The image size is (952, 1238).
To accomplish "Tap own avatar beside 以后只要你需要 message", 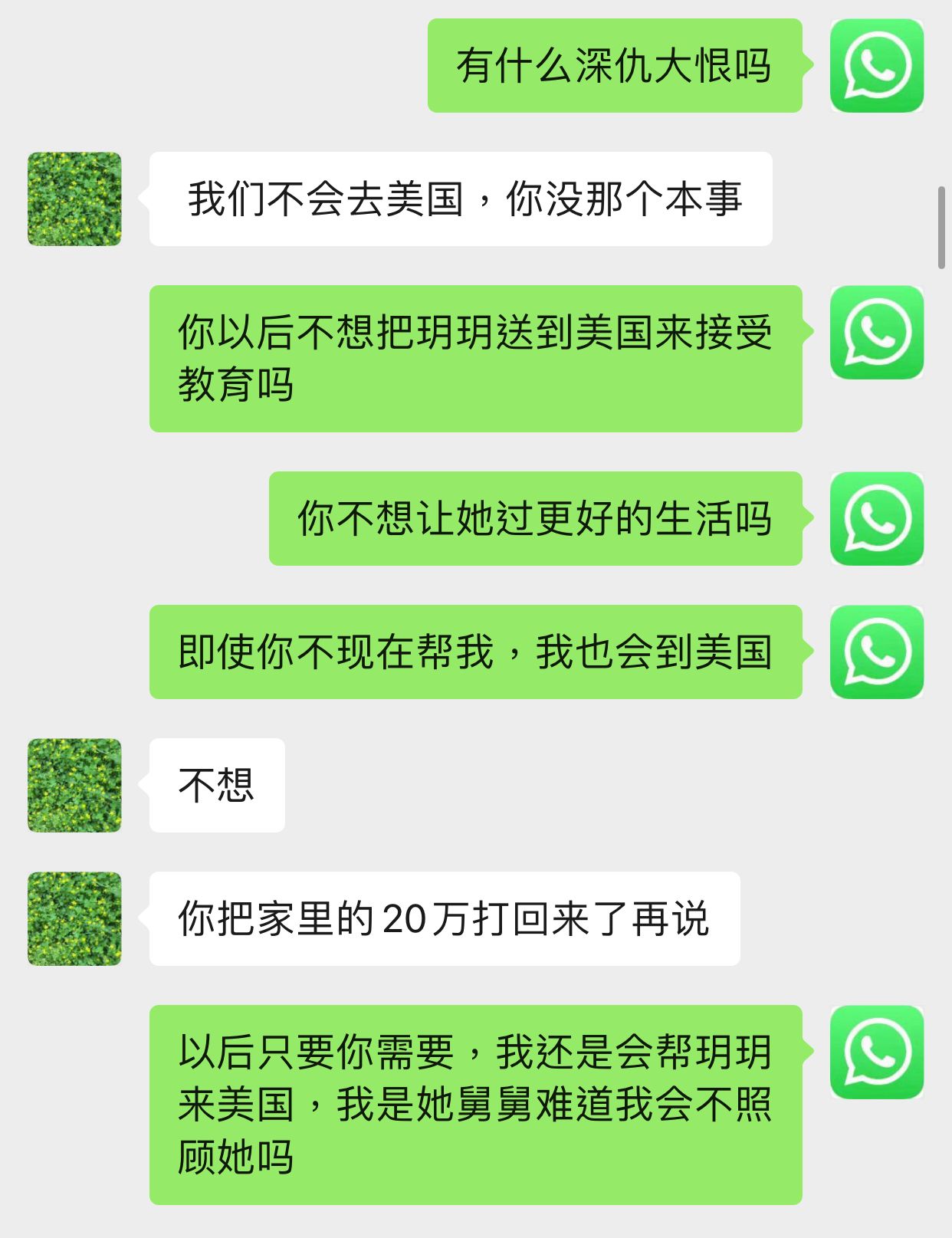I will (x=877, y=1052).
